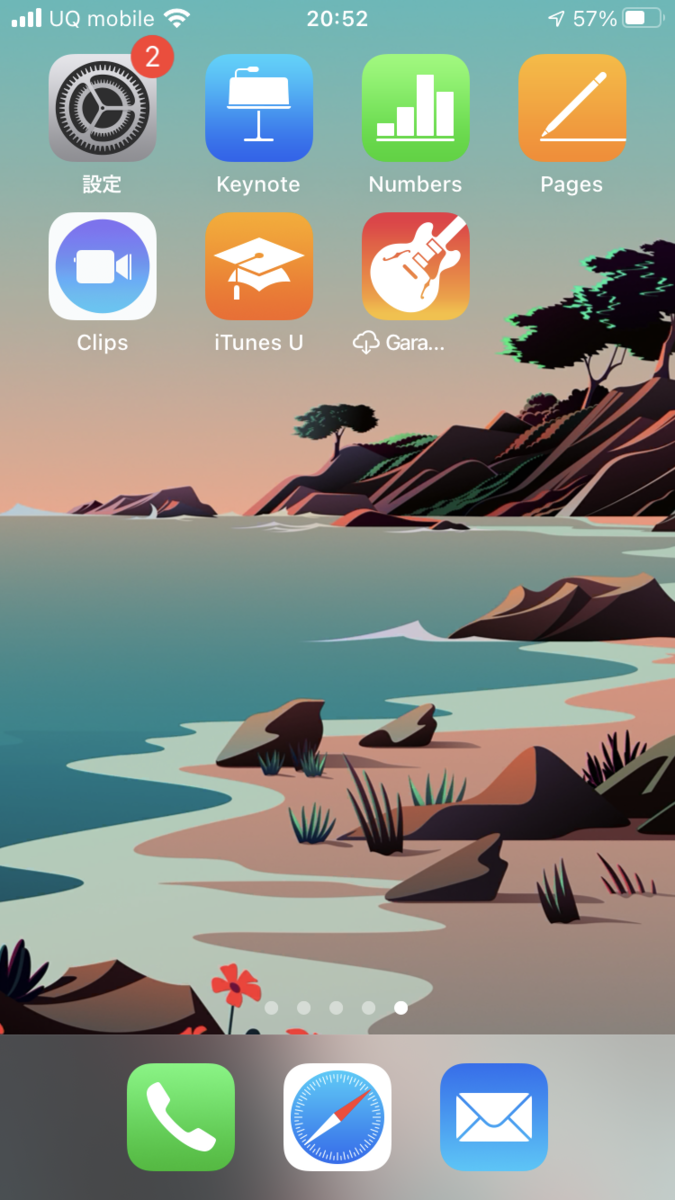This screenshot has height=1200, width=675.
Task: Launch Safari from the dock
Action: (337, 1116)
